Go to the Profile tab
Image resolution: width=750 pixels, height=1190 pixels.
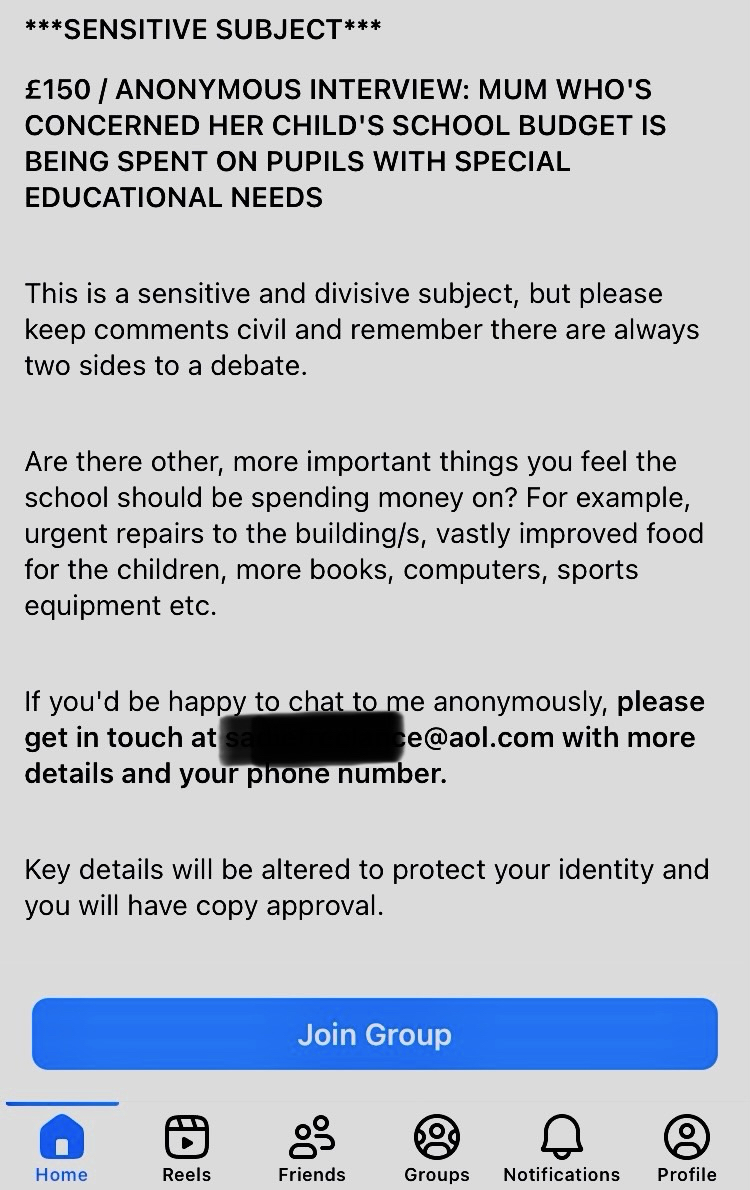686,1146
